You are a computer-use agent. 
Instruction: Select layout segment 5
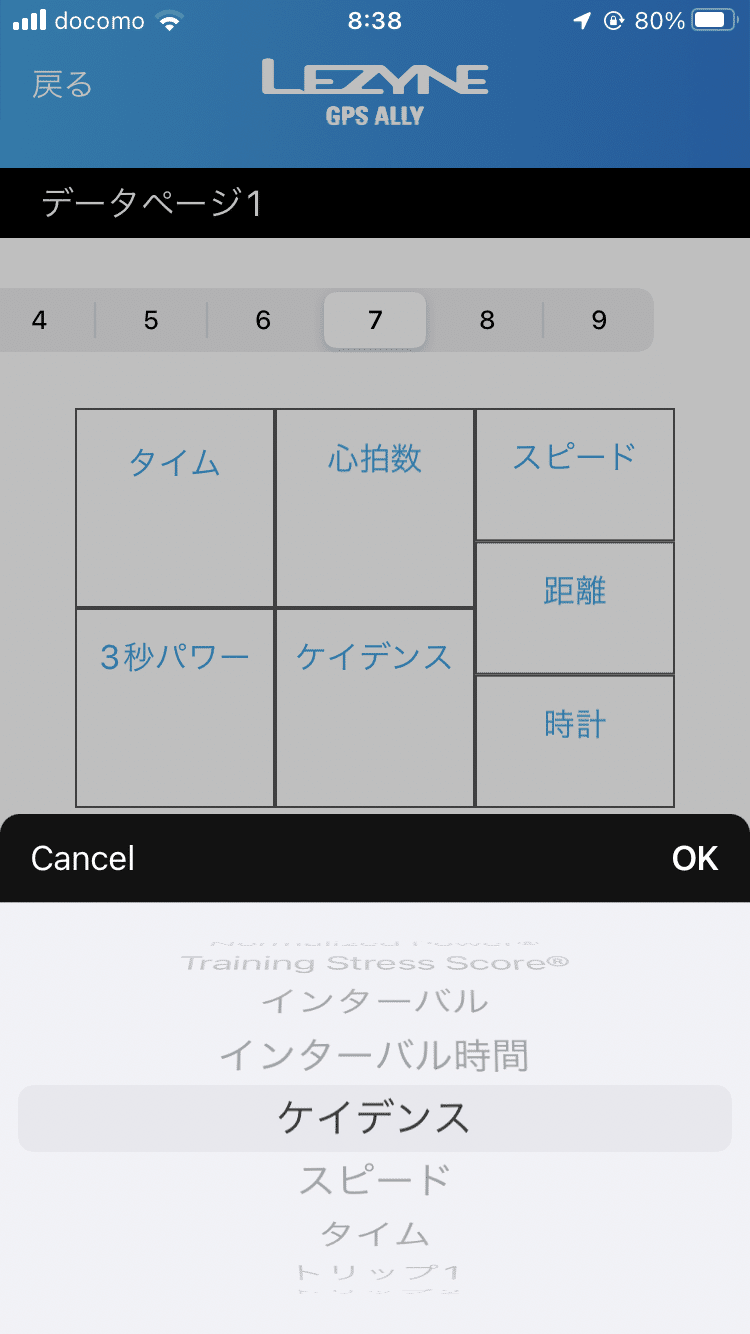151,320
